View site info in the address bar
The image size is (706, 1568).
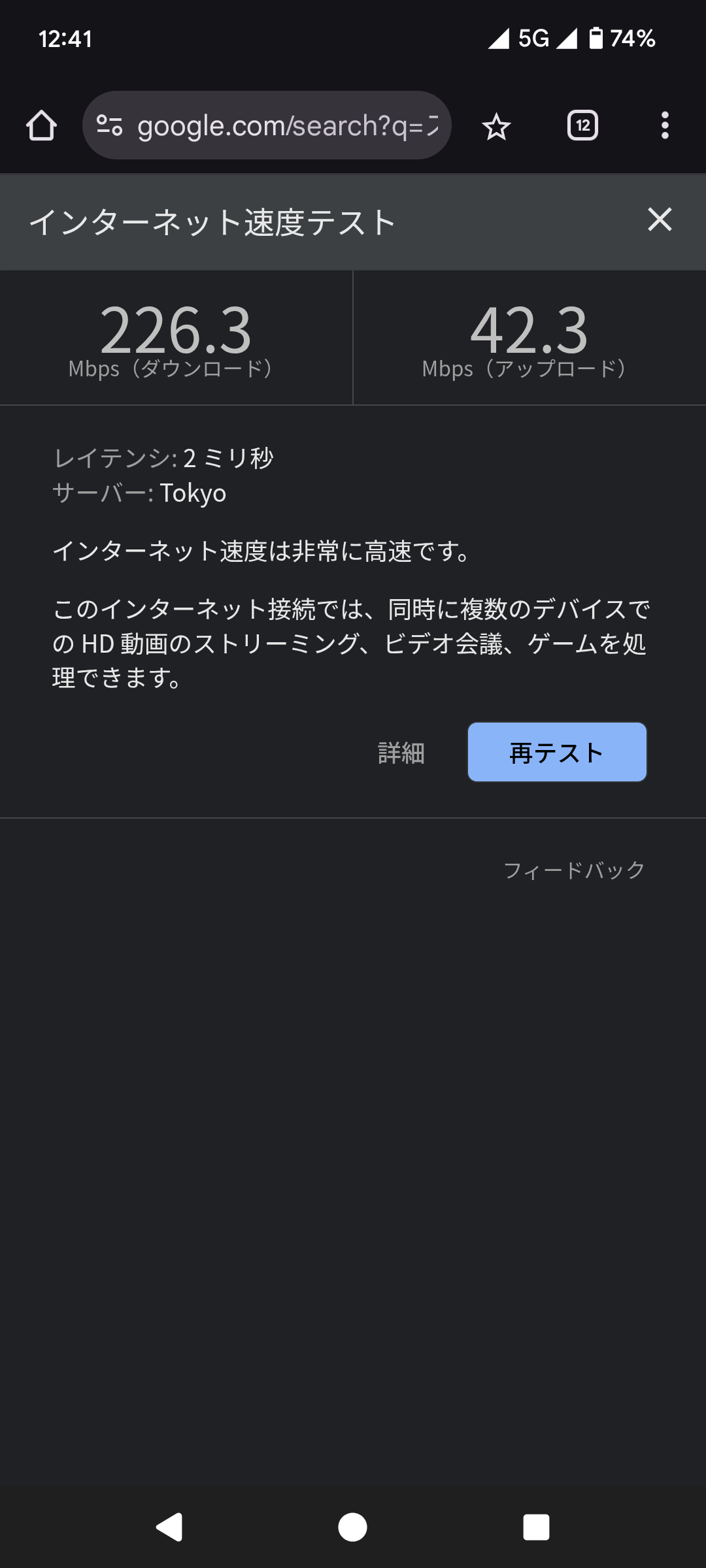coord(109,125)
